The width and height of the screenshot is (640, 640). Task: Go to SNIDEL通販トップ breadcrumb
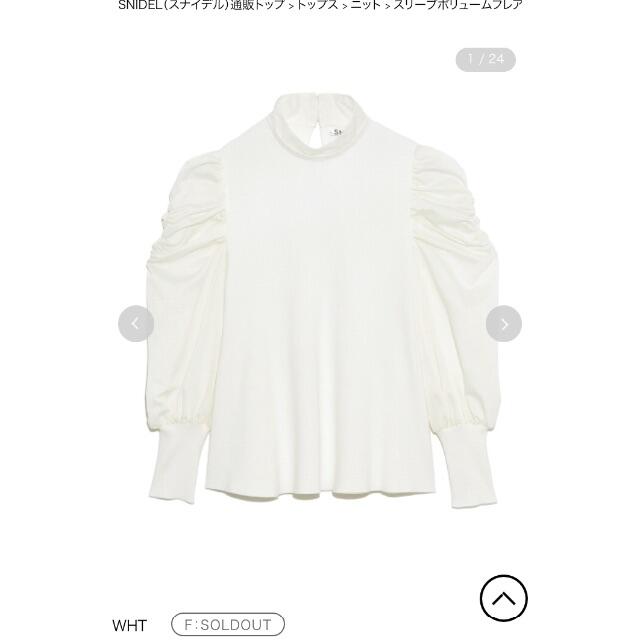tap(201, 5)
